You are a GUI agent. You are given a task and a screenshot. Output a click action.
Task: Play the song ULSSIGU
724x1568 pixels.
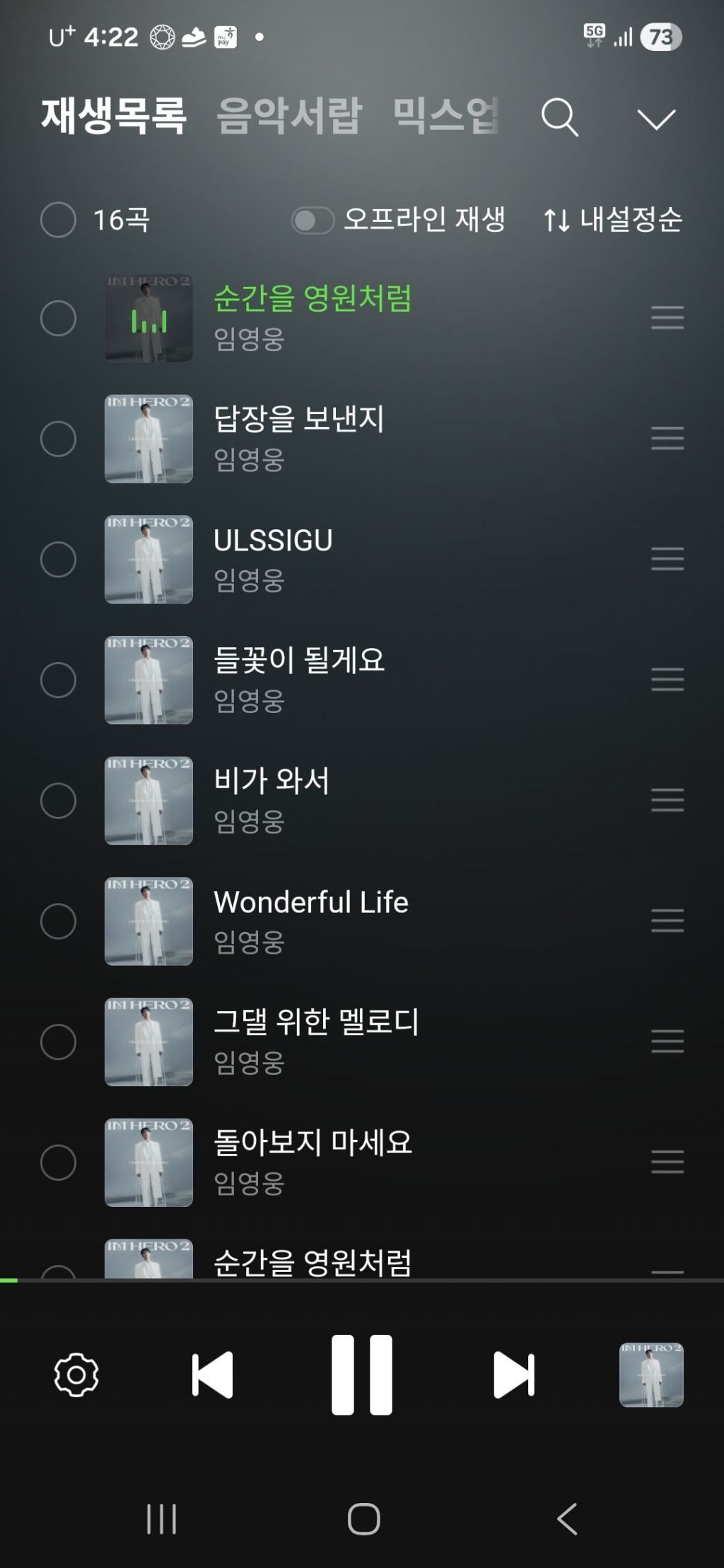273,541
